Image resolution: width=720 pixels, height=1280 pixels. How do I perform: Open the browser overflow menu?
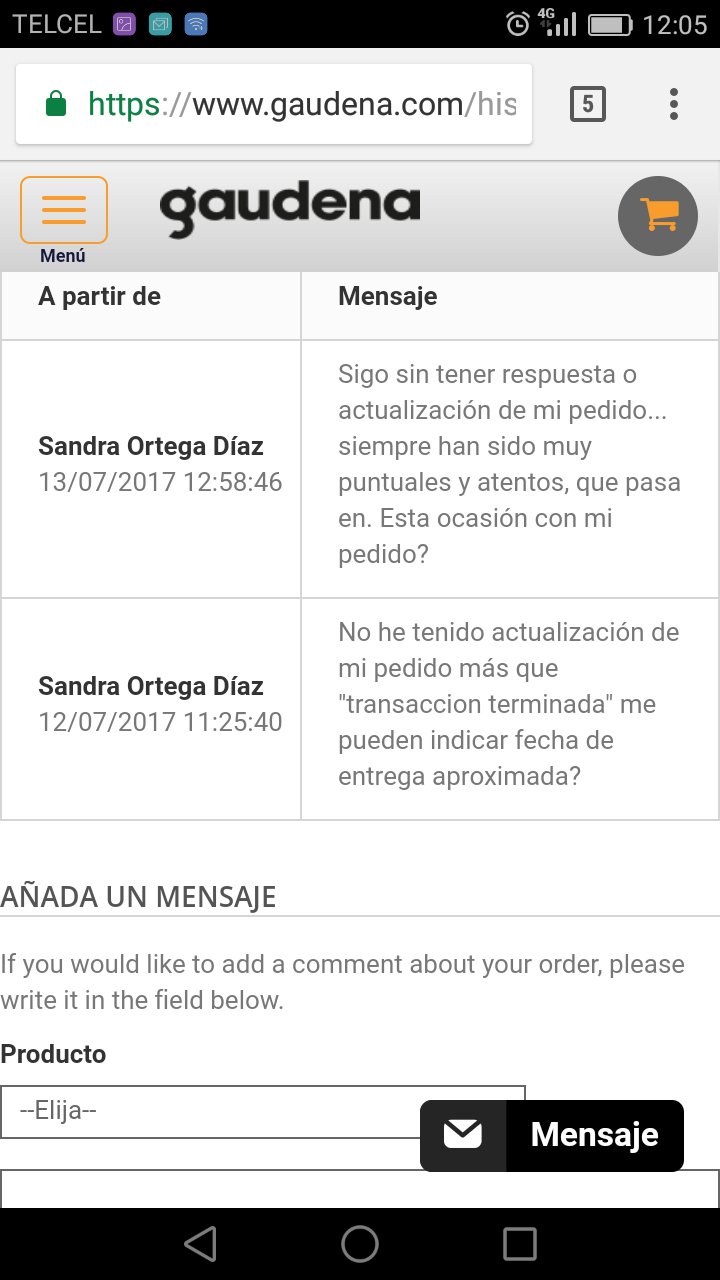[x=674, y=104]
